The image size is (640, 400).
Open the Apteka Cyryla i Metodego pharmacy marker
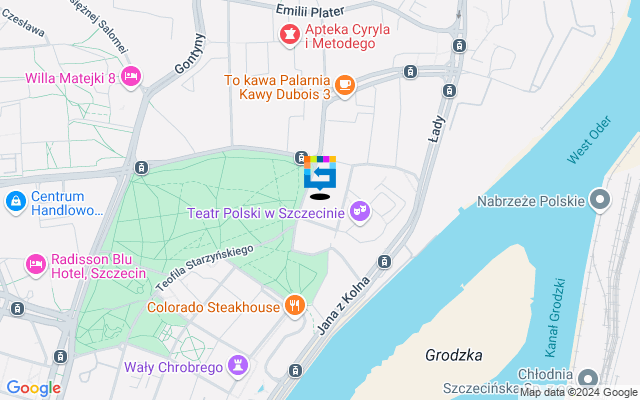click(290, 36)
